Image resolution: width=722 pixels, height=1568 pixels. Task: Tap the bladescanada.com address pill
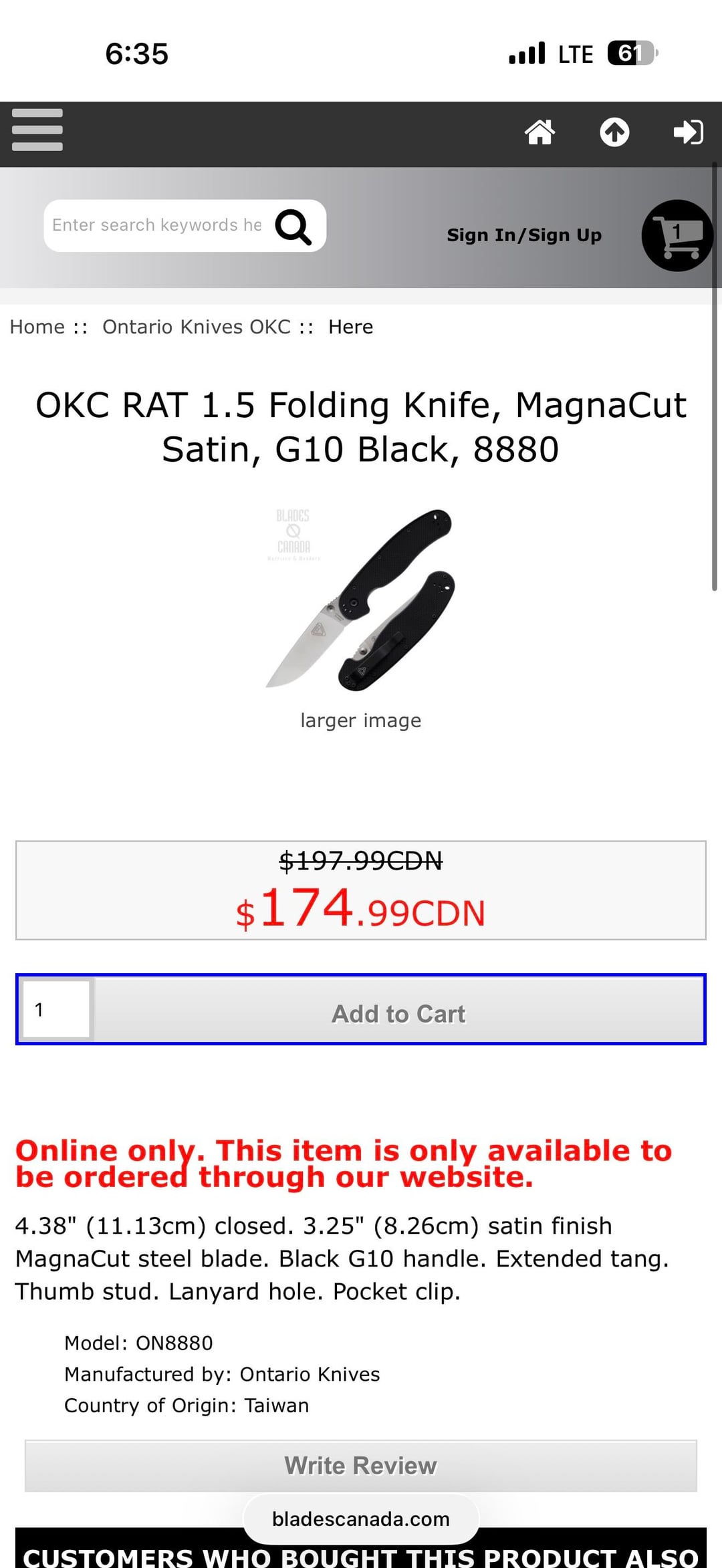click(361, 1519)
